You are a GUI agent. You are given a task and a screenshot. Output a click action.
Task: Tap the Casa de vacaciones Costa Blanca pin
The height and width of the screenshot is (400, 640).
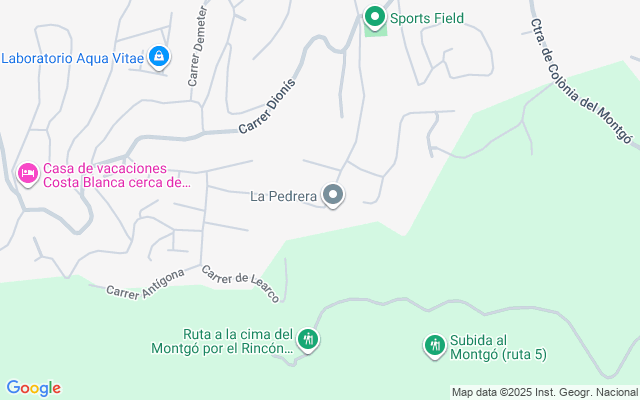pyautogui.click(x=27, y=175)
